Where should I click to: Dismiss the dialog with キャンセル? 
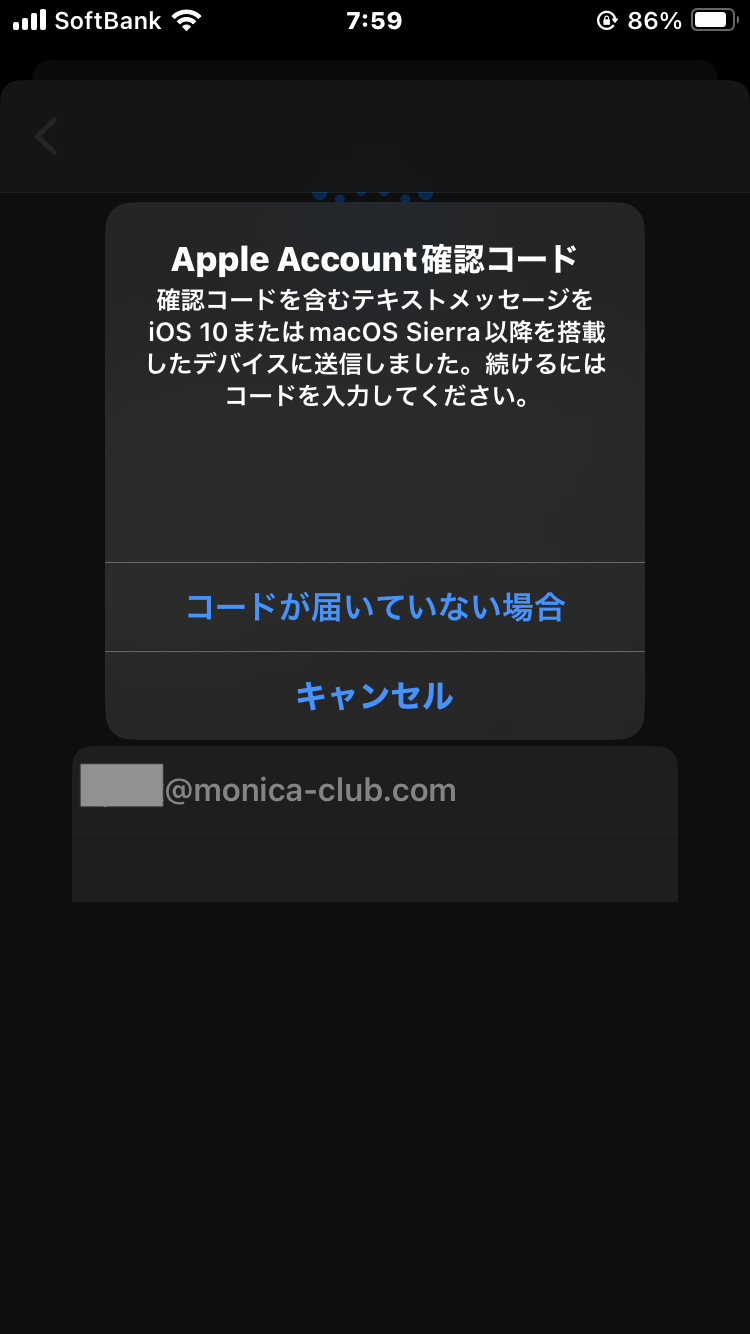pos(375,696)
